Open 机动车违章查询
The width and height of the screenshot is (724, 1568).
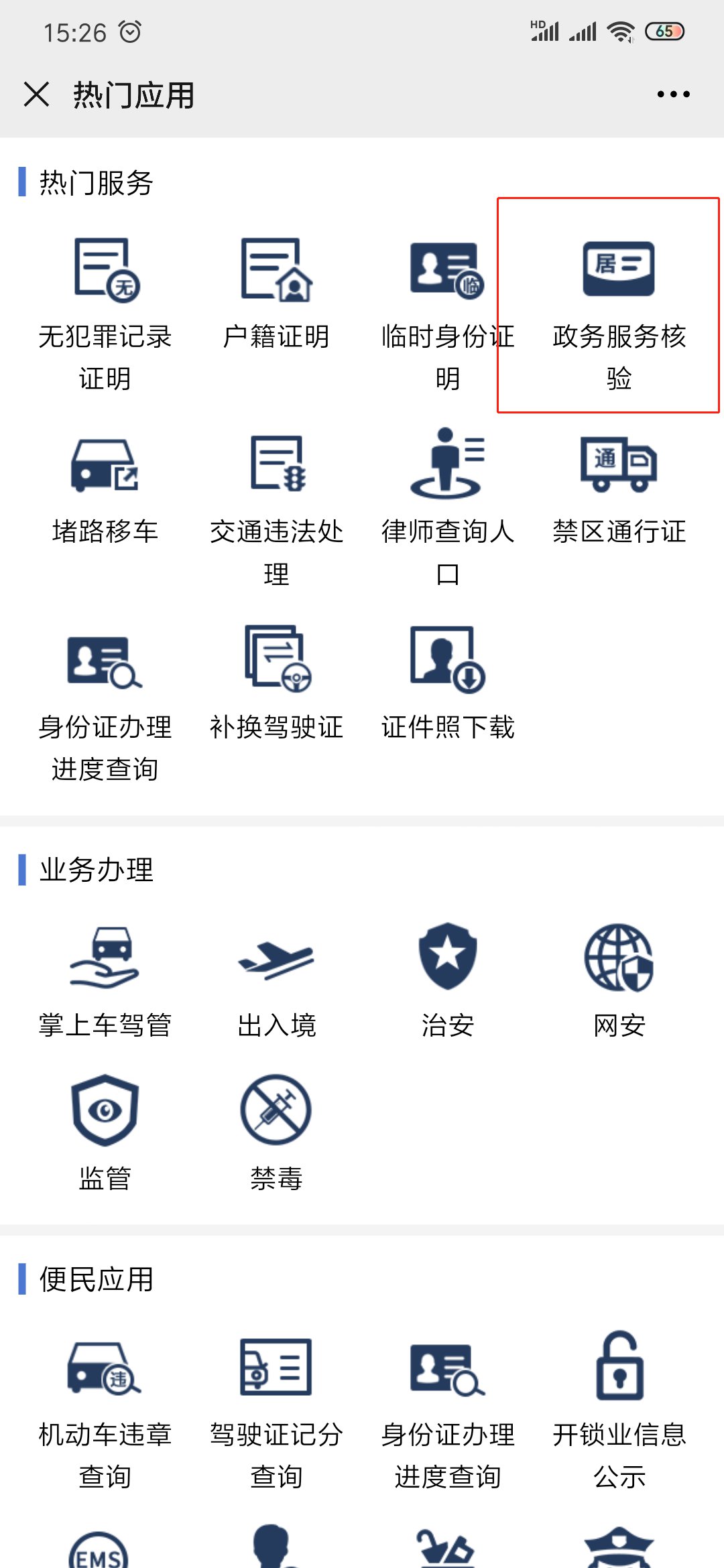(105, 1414)
